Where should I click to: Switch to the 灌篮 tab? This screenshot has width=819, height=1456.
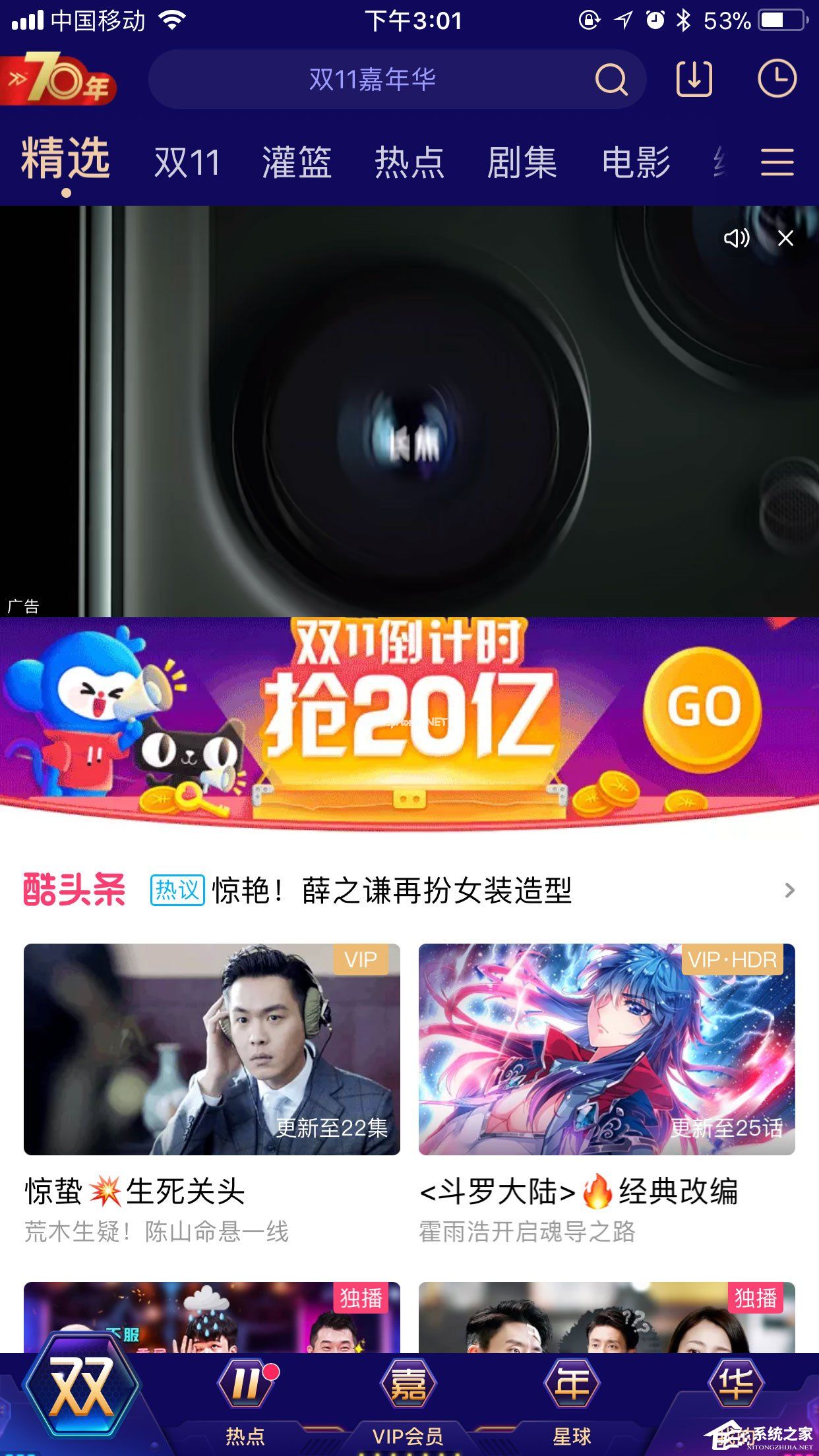[297, 162]
